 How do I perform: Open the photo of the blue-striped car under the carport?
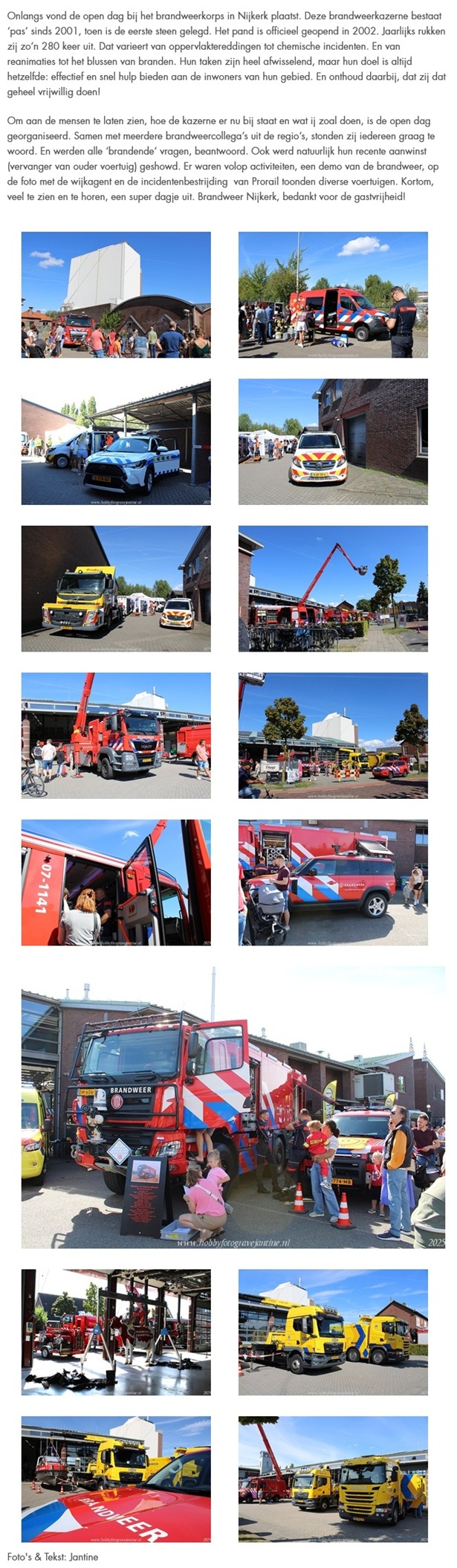(x=116, y=442)
